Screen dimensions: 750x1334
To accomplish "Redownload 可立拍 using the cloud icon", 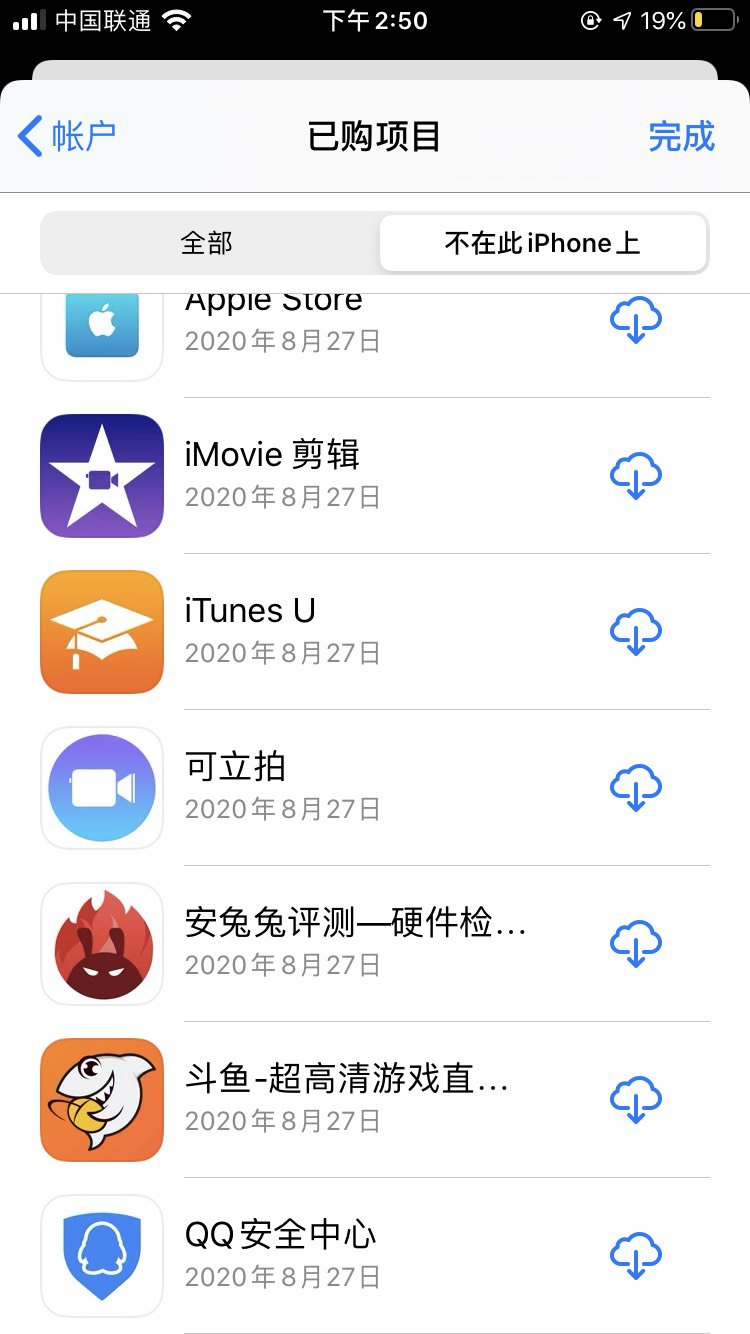I will 636,788.
